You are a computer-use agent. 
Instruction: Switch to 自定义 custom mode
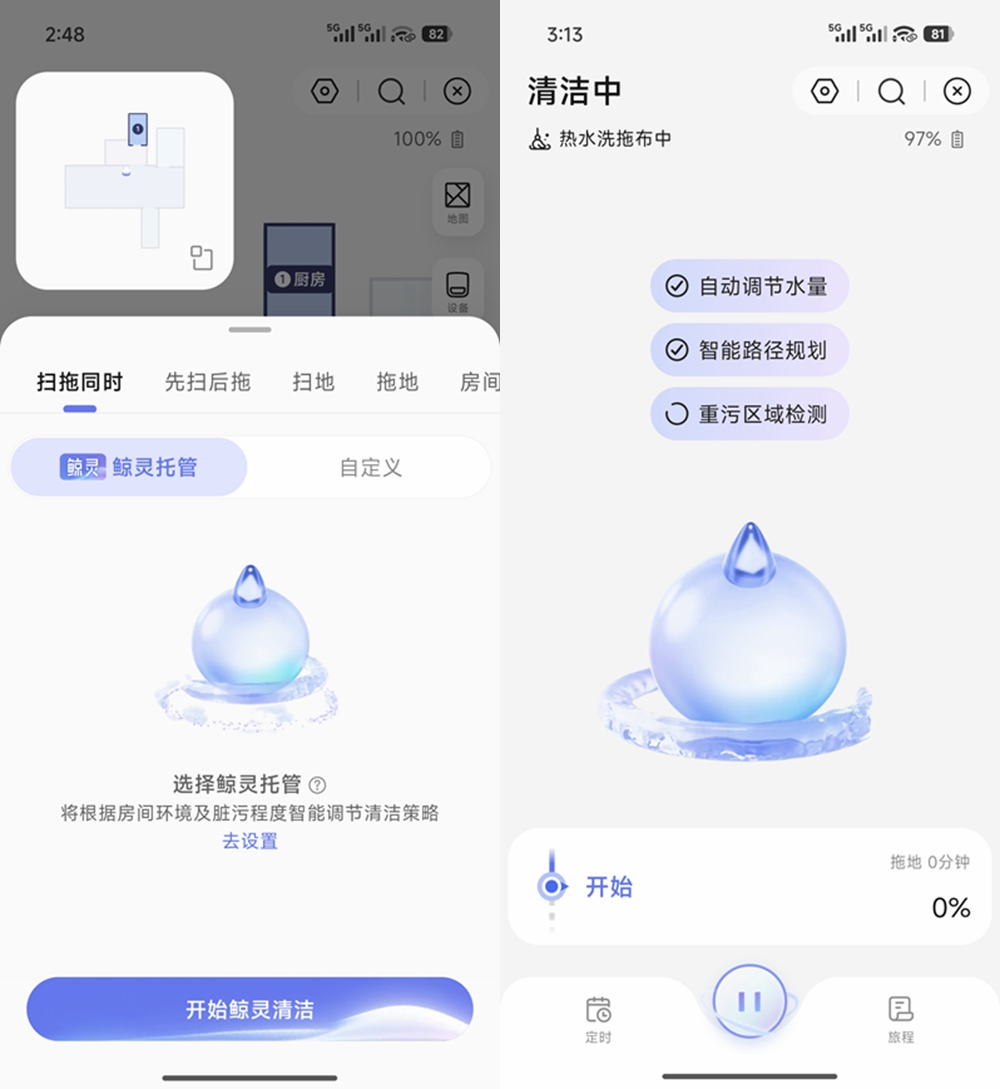coord(370,467)
